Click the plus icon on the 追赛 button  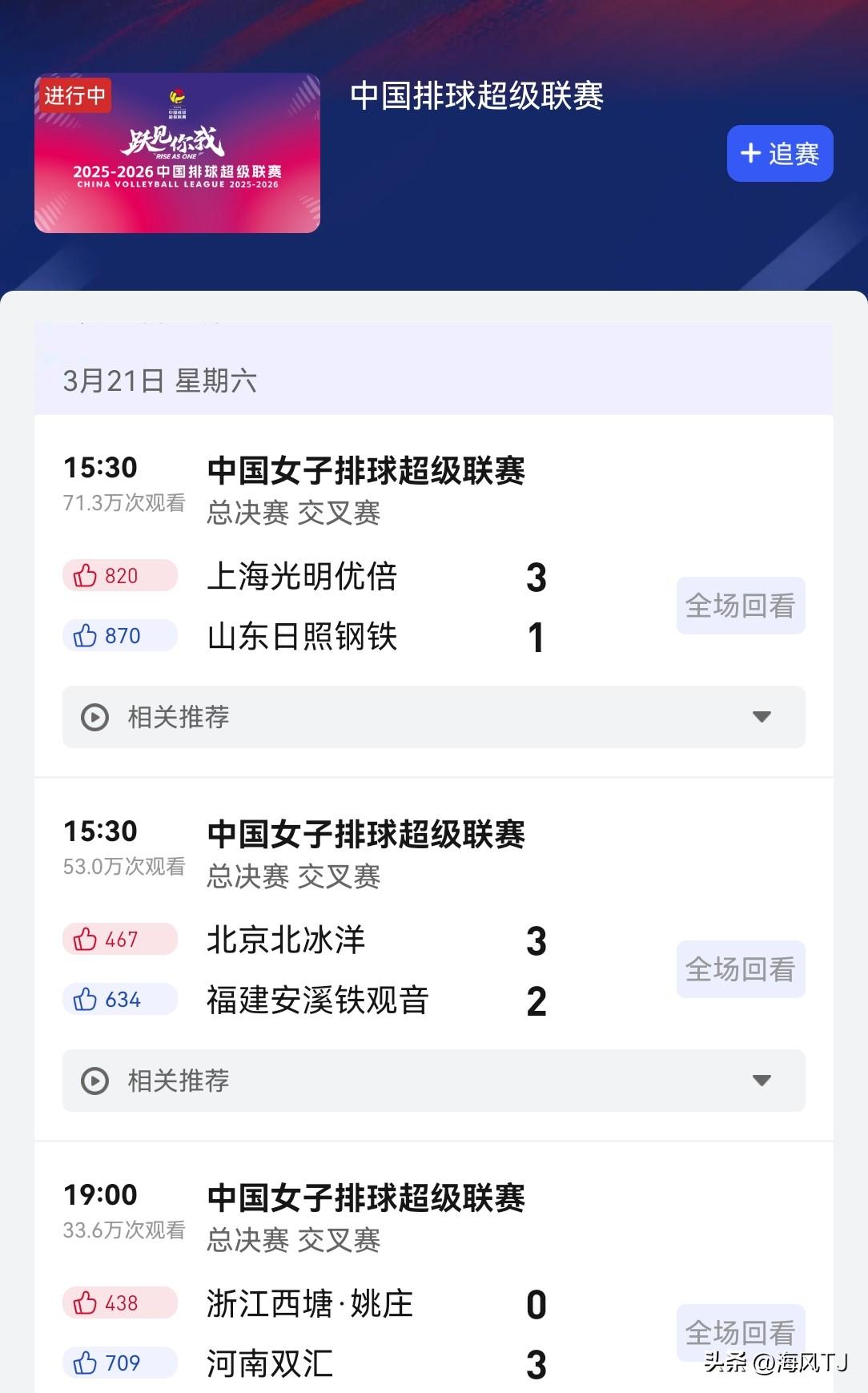coord(750,154)
